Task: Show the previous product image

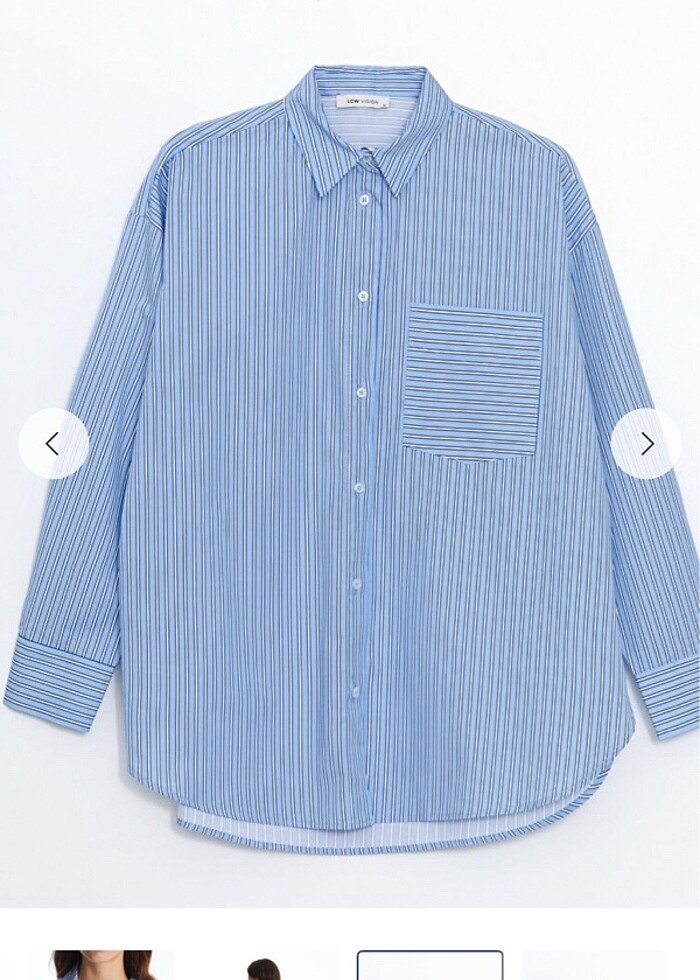Action: coord(53,444)
